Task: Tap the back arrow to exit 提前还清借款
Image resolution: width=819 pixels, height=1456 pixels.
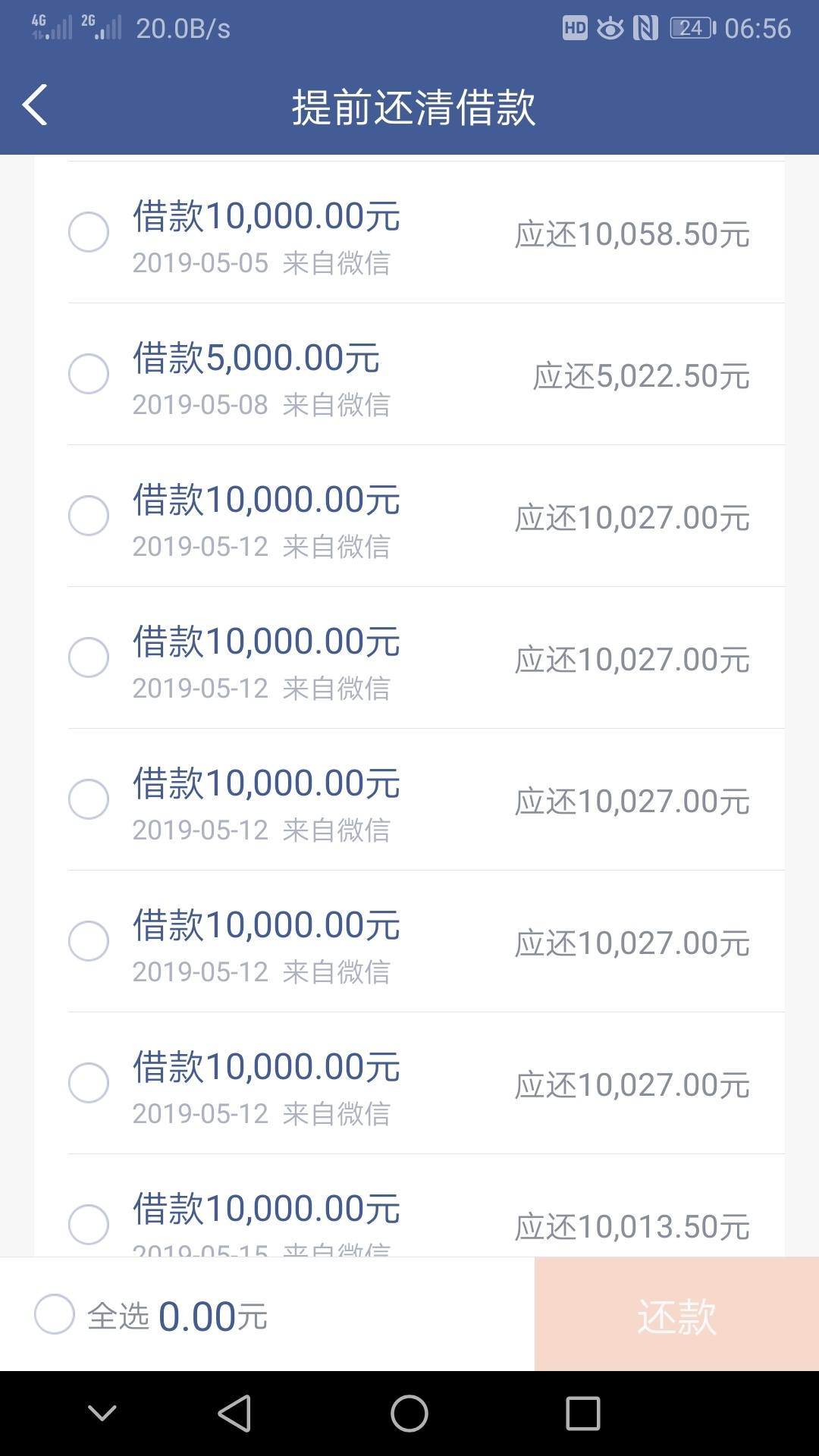Action: tap(34, 106)
